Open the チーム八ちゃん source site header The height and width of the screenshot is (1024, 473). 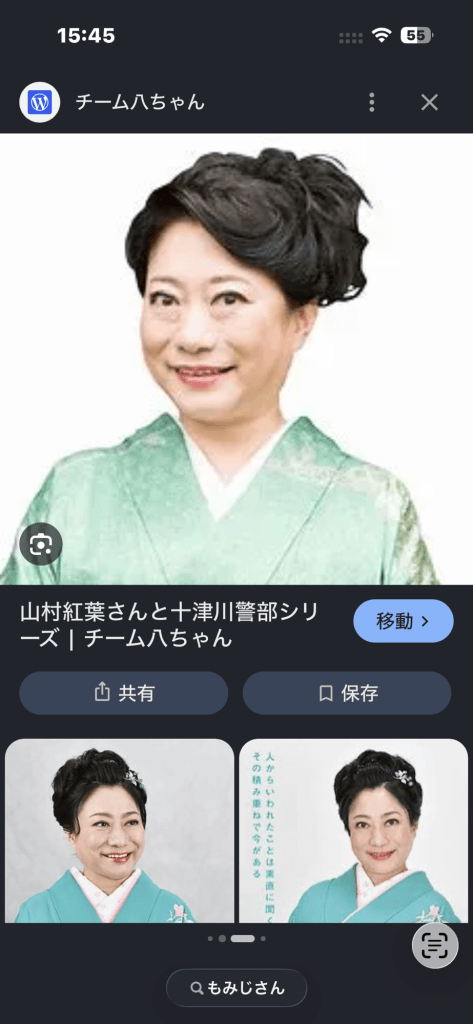pos(112,103)
